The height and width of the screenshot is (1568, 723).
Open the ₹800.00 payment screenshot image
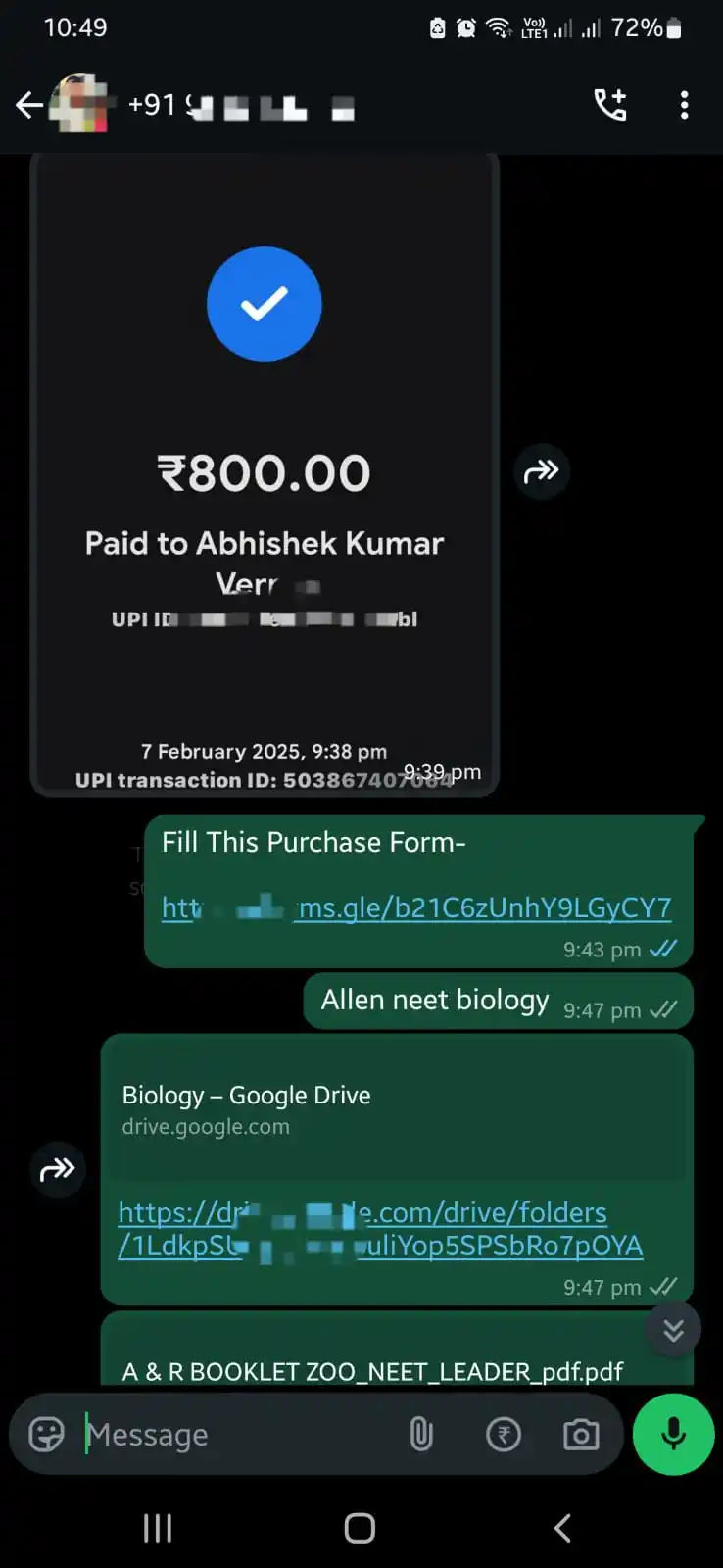click(265, 470)
